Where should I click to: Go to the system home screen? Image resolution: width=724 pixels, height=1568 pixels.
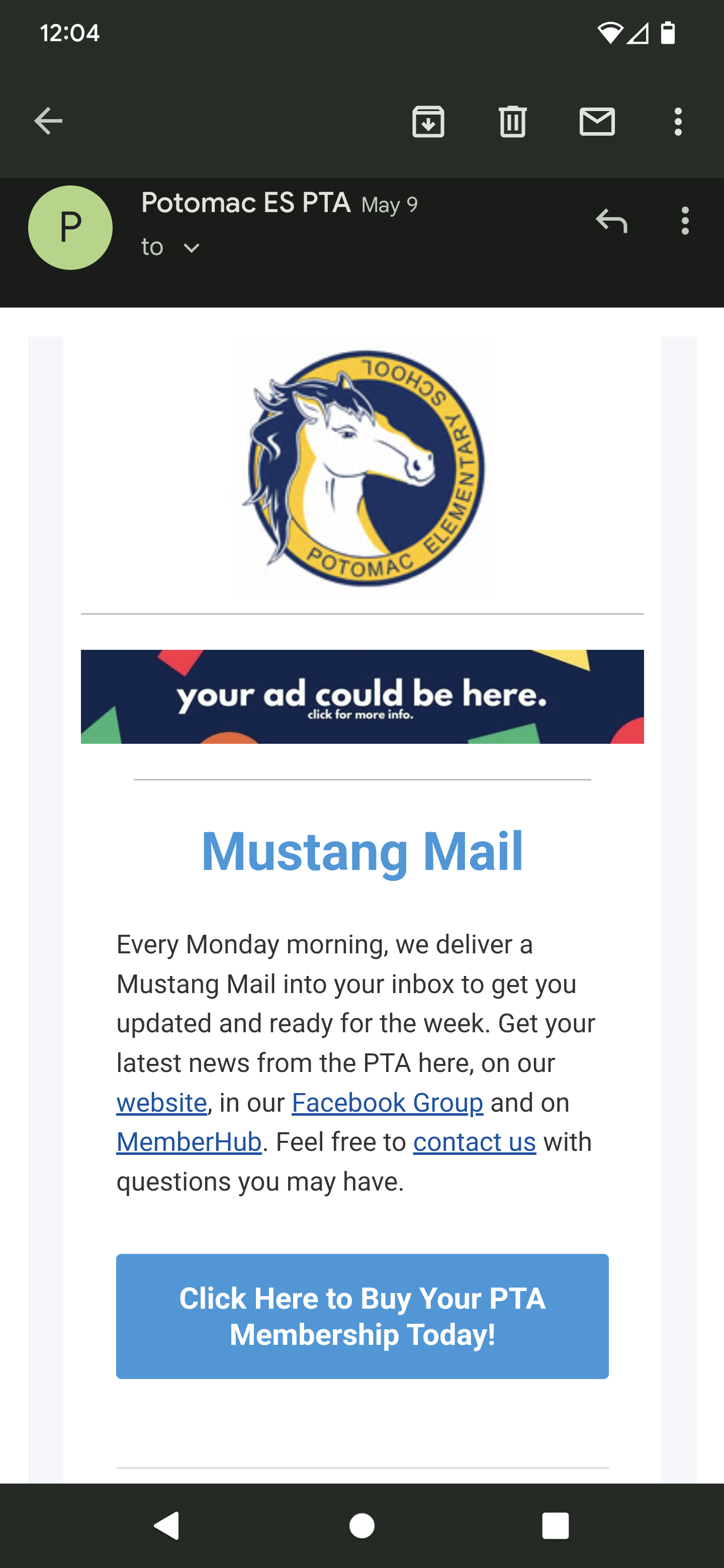(361, 1525)
